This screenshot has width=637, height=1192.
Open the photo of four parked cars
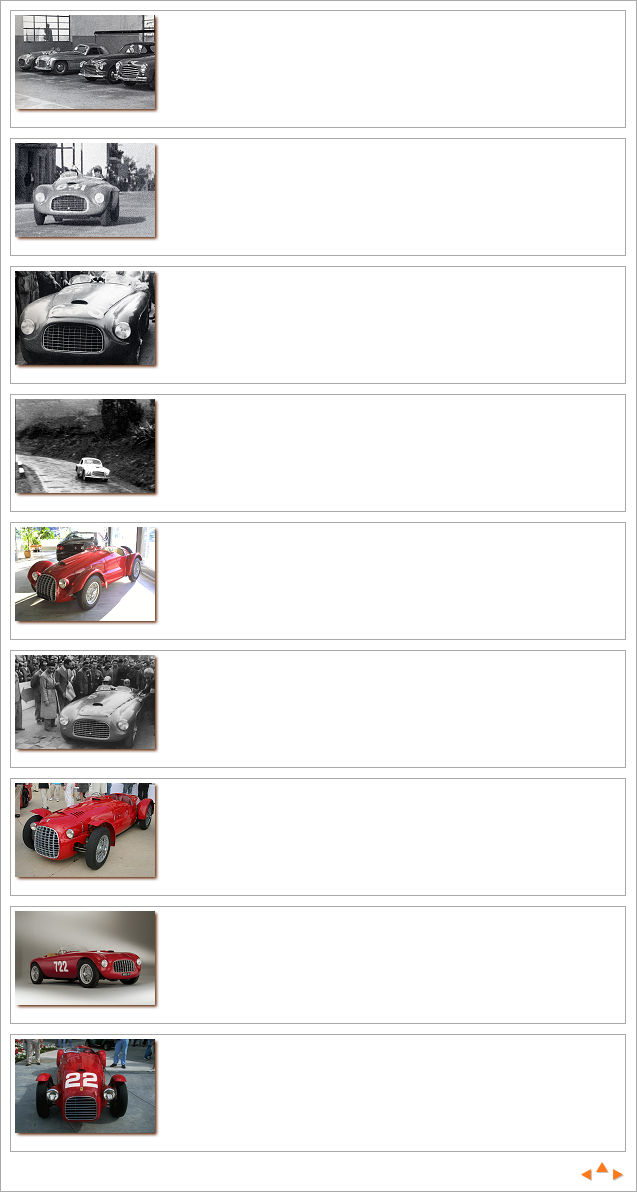point(85,62)
